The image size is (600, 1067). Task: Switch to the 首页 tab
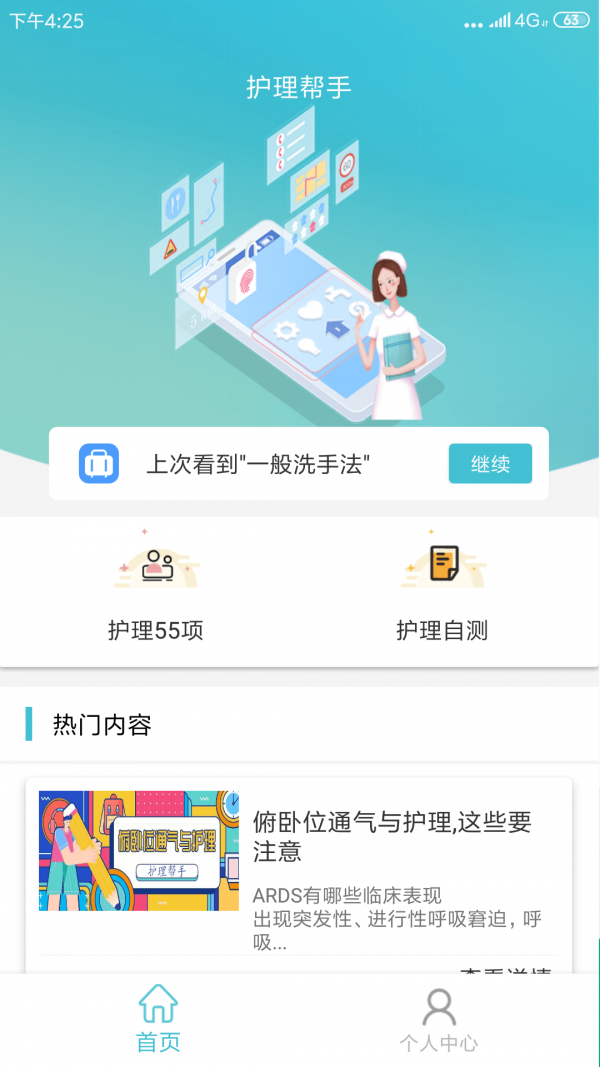tap(158, 1019)
